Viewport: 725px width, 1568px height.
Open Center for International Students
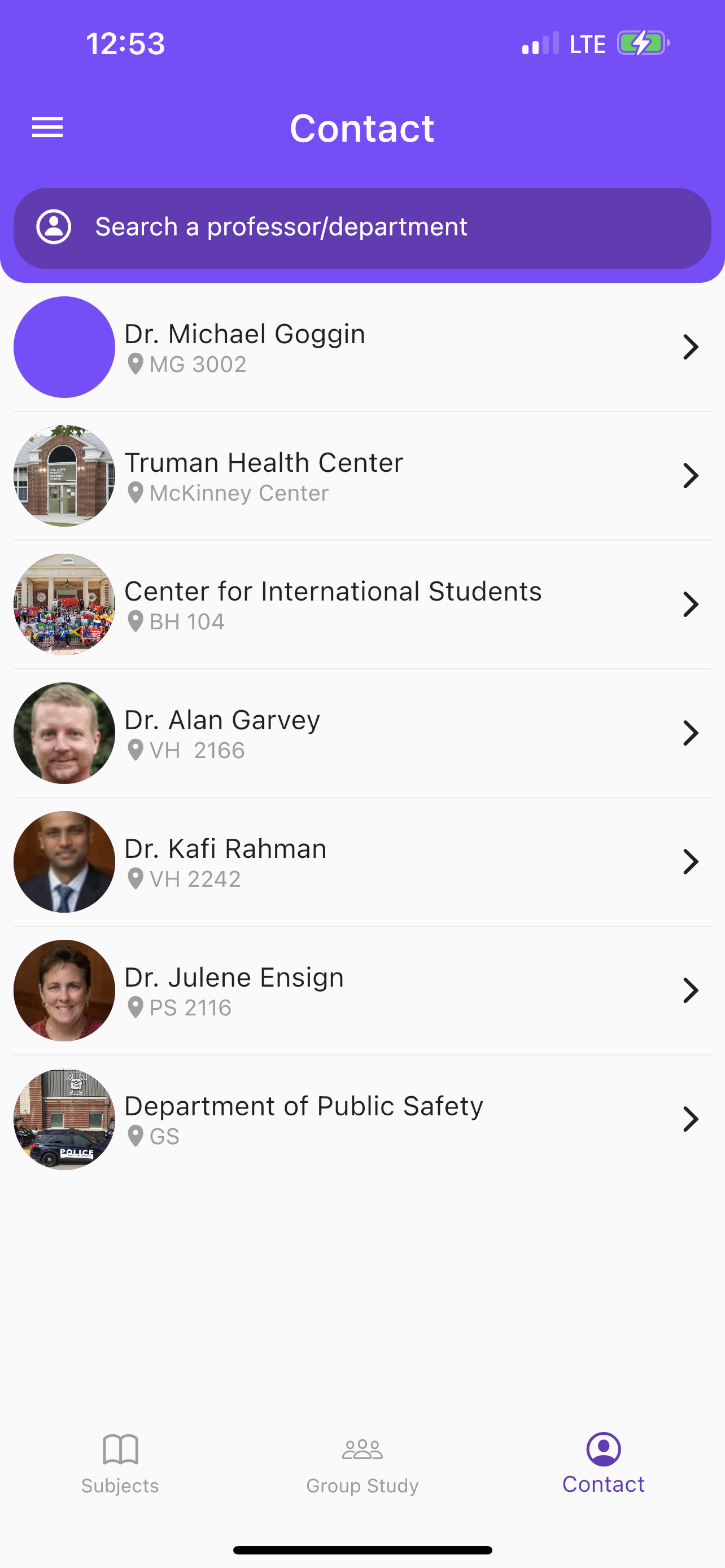coord(362,605)
